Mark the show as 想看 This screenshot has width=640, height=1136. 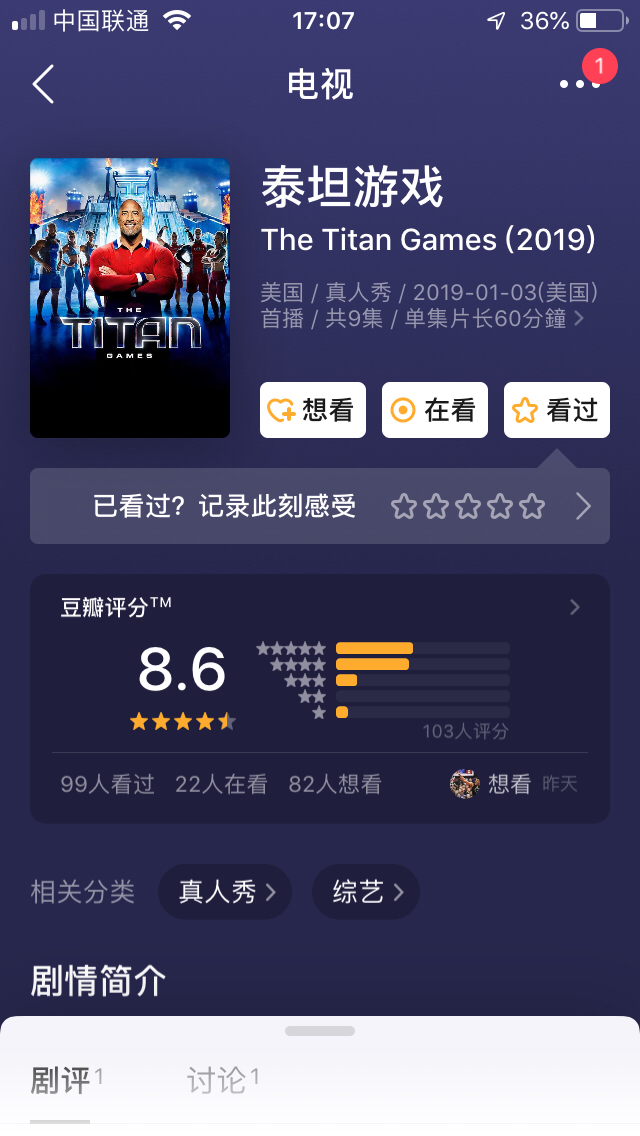pos(313,410)
